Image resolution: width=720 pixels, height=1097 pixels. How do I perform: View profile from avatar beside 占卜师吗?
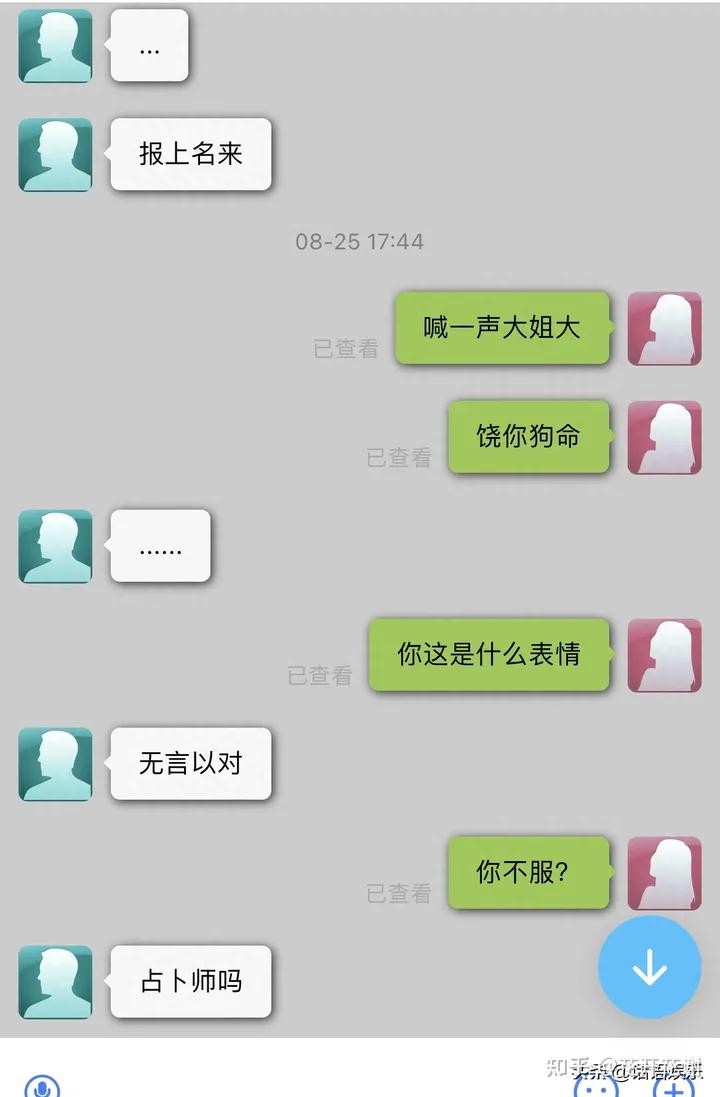(x=55, y=982)
